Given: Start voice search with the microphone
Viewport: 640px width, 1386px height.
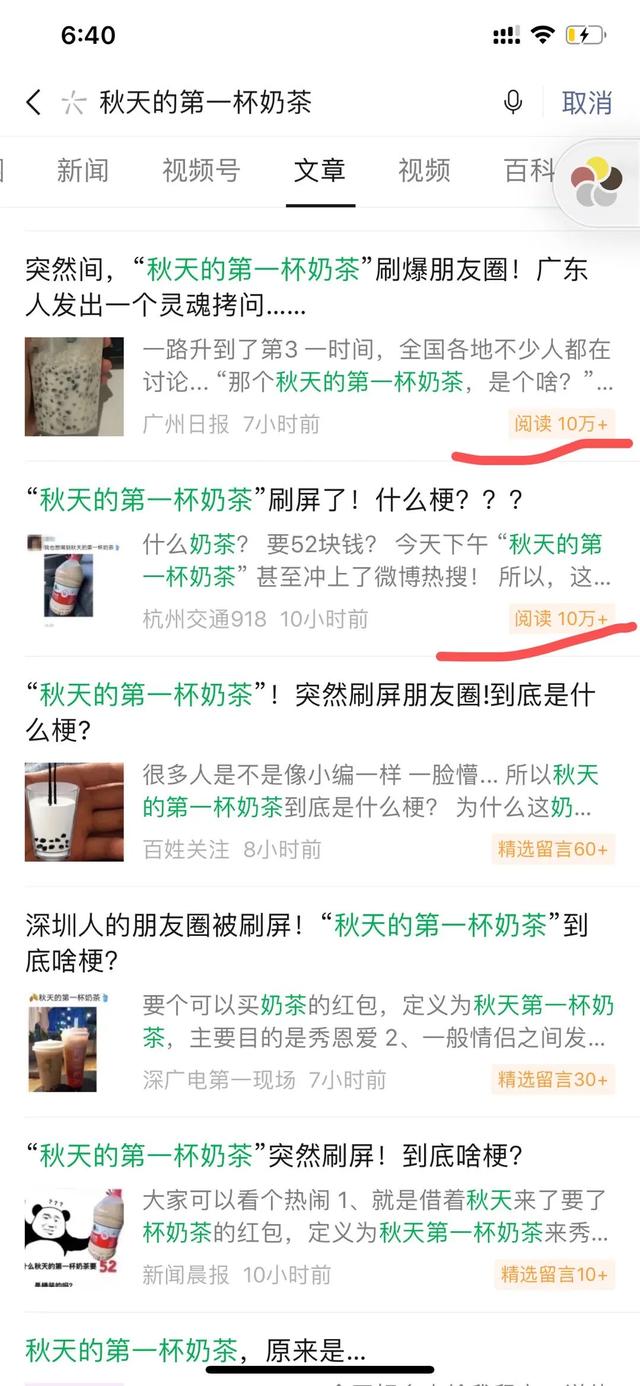Looking at the screenshot, I should click(513, 102).
